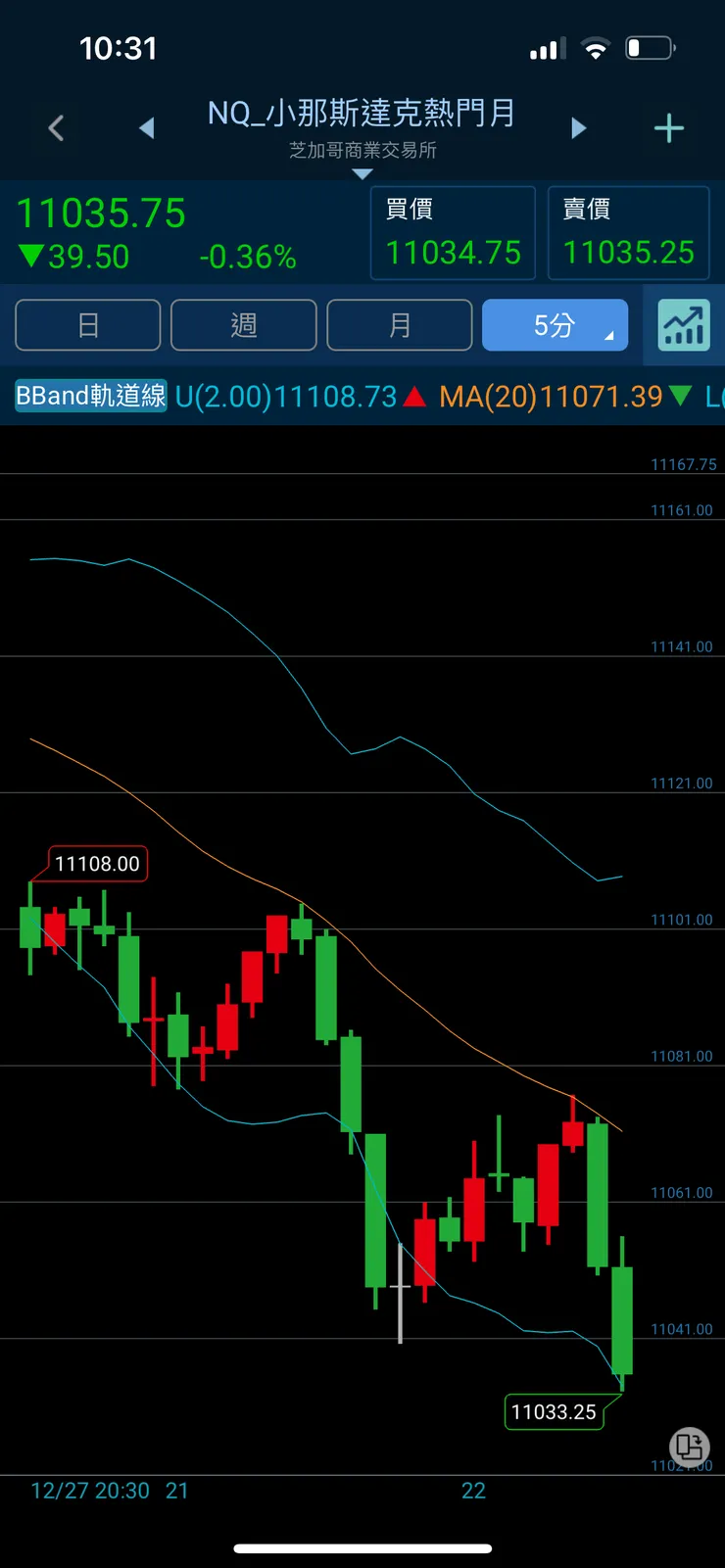Image resolution: width=725 pixels, height=1568 pixels.
Task: Switch to the 週 weekly chart
Action: click(x=244, y=325)
